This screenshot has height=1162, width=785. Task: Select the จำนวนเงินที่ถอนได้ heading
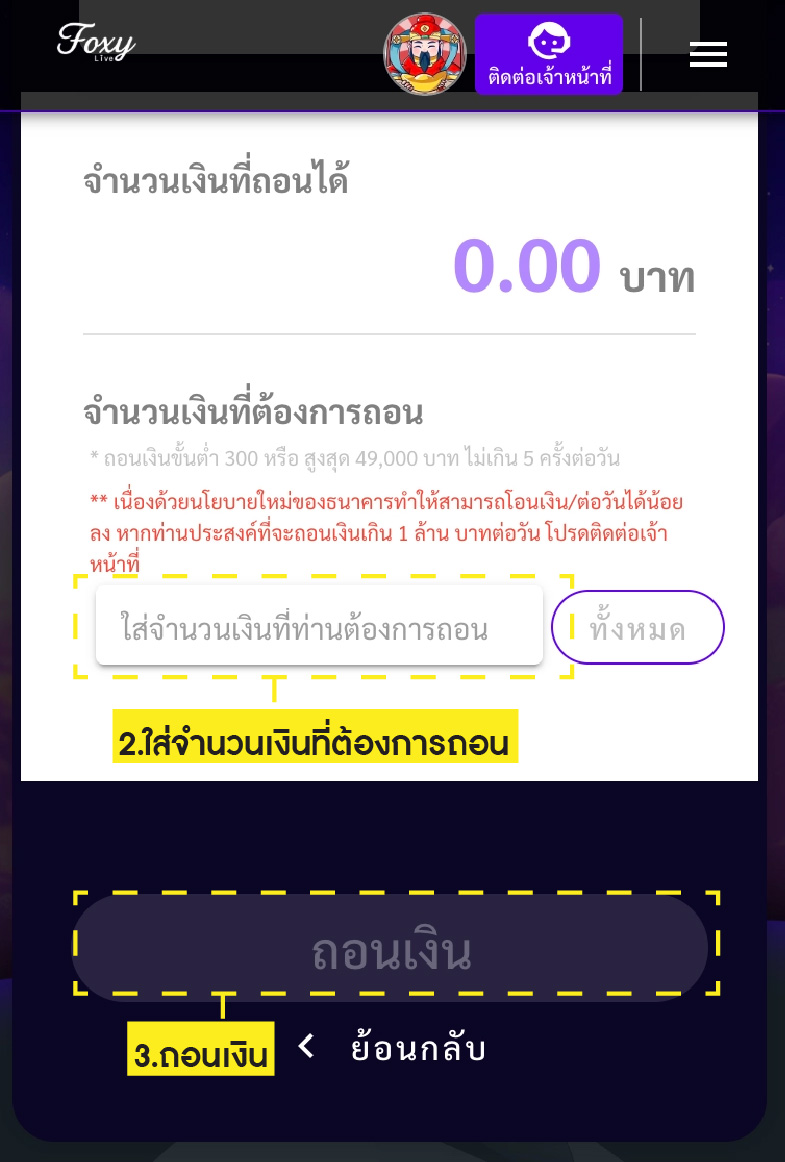[217, 182]
